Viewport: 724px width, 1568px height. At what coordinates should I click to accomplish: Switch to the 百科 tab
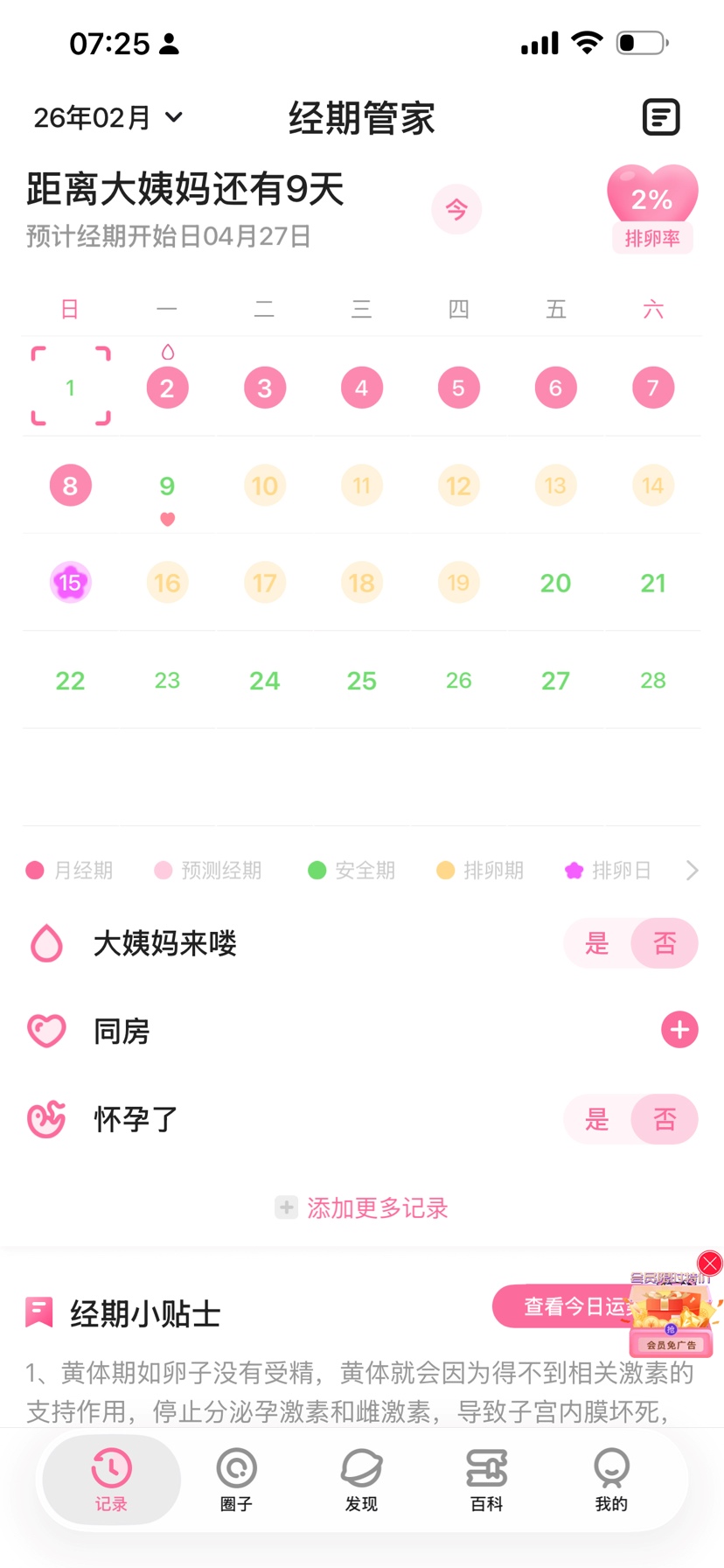tap(486, 1480)
